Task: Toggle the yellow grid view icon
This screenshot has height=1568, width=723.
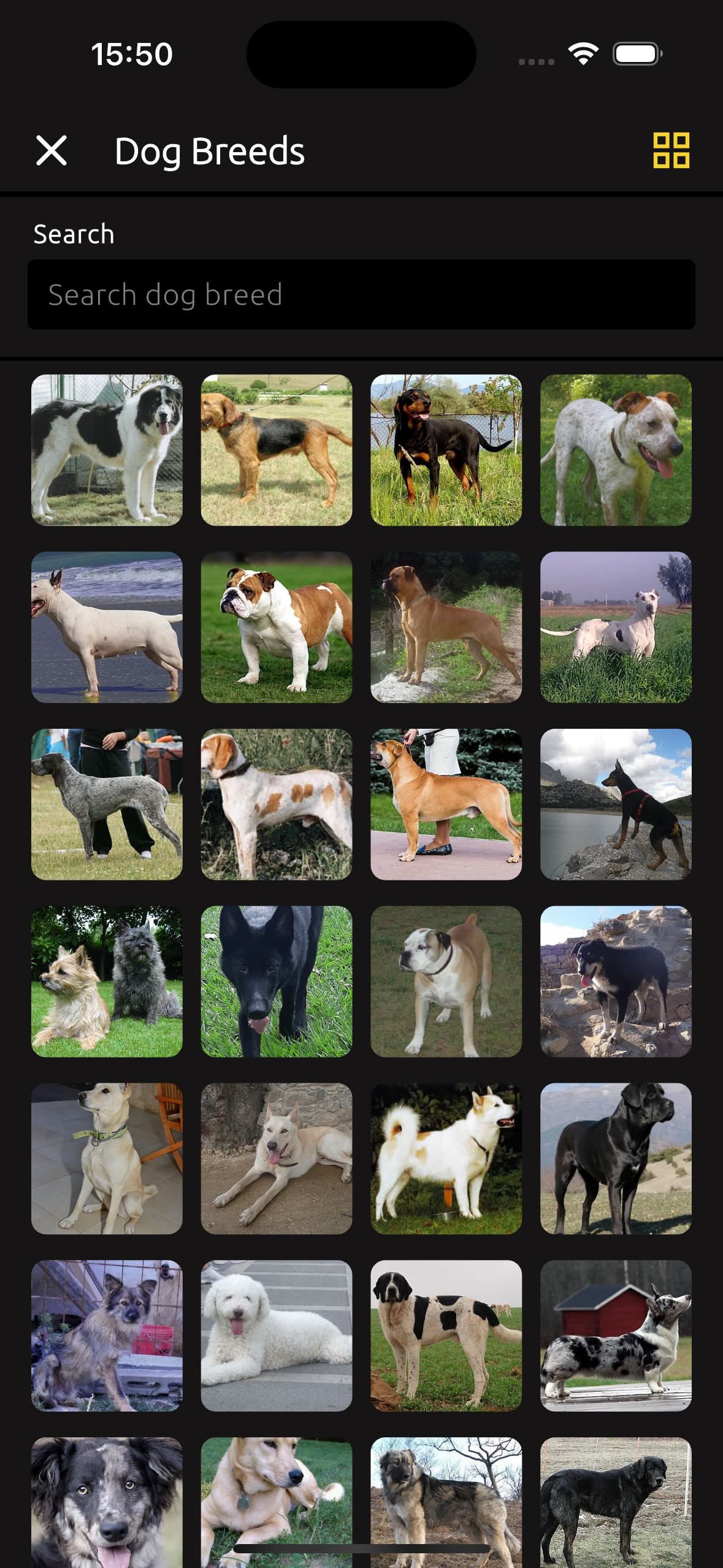Action: [x=671, y=150]
